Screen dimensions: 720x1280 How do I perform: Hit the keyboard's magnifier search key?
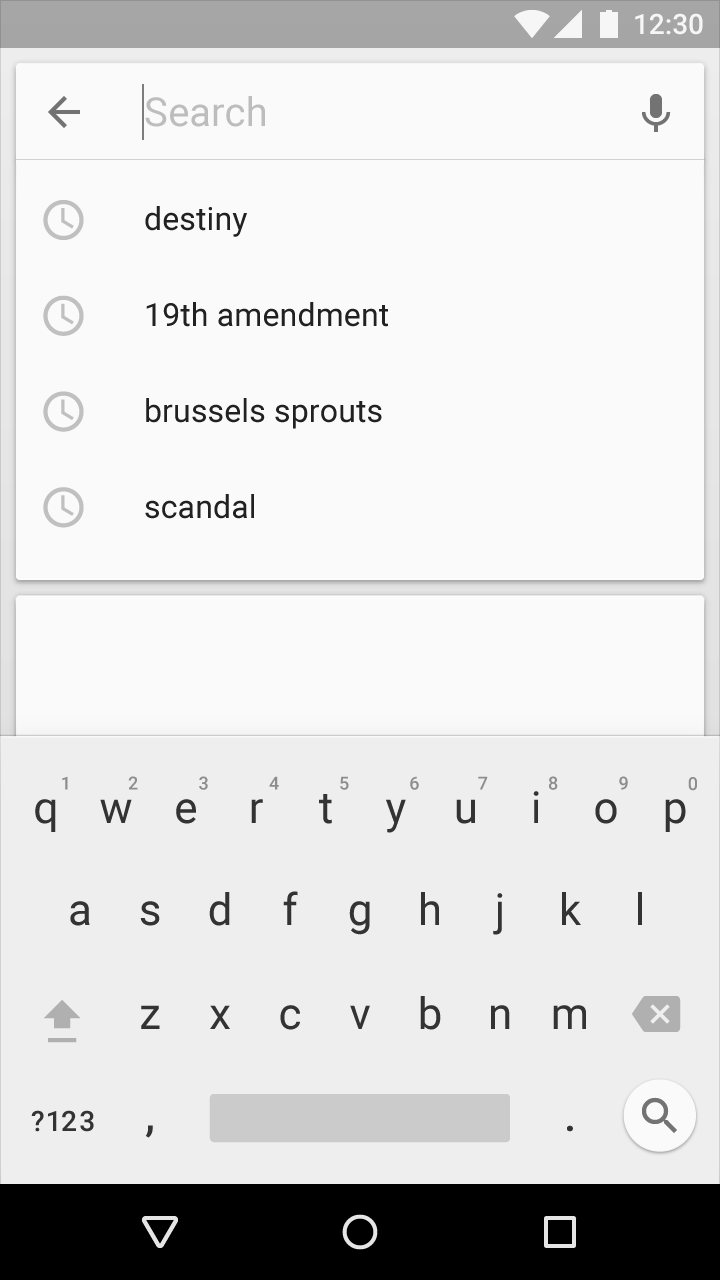(x=660, y=1115)
